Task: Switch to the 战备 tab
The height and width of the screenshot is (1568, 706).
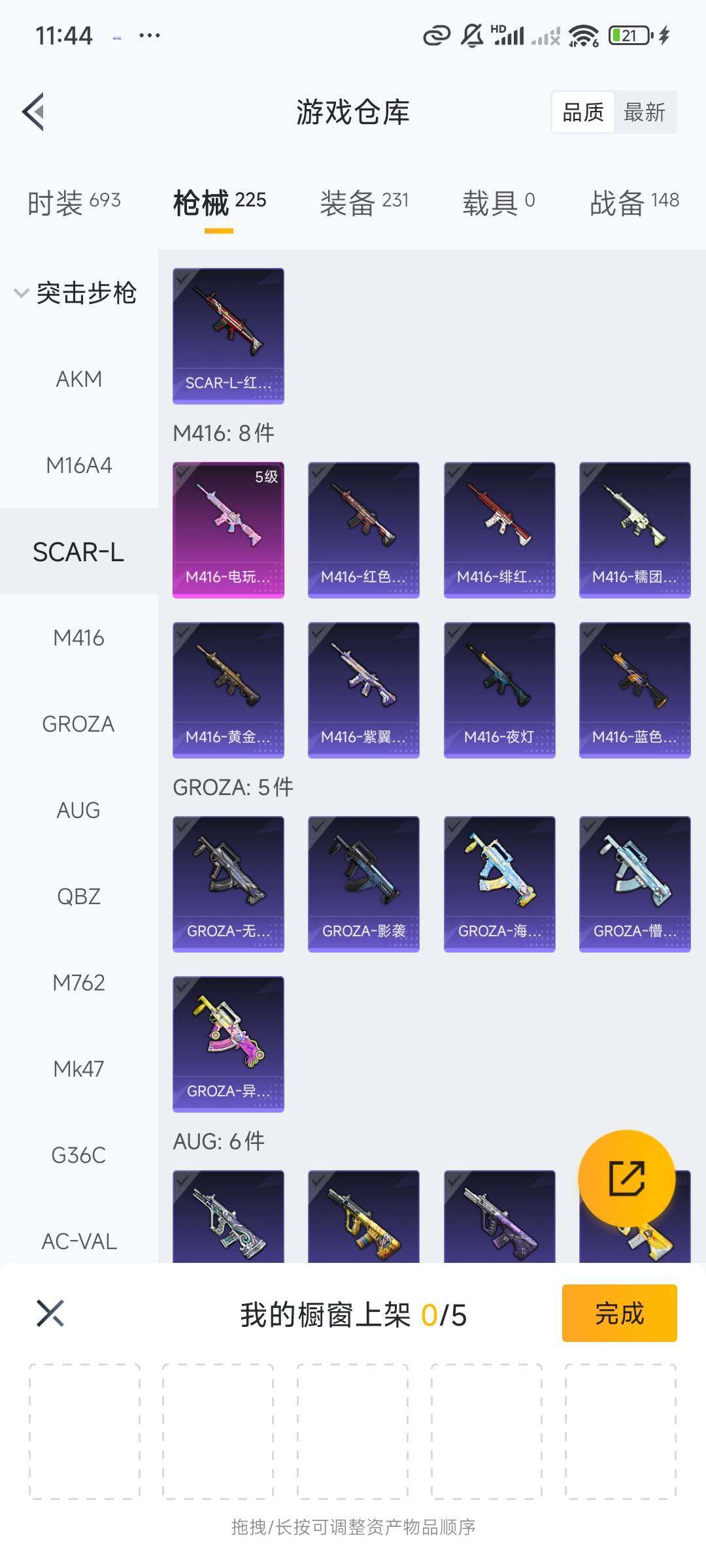Action: click(634, 202)
